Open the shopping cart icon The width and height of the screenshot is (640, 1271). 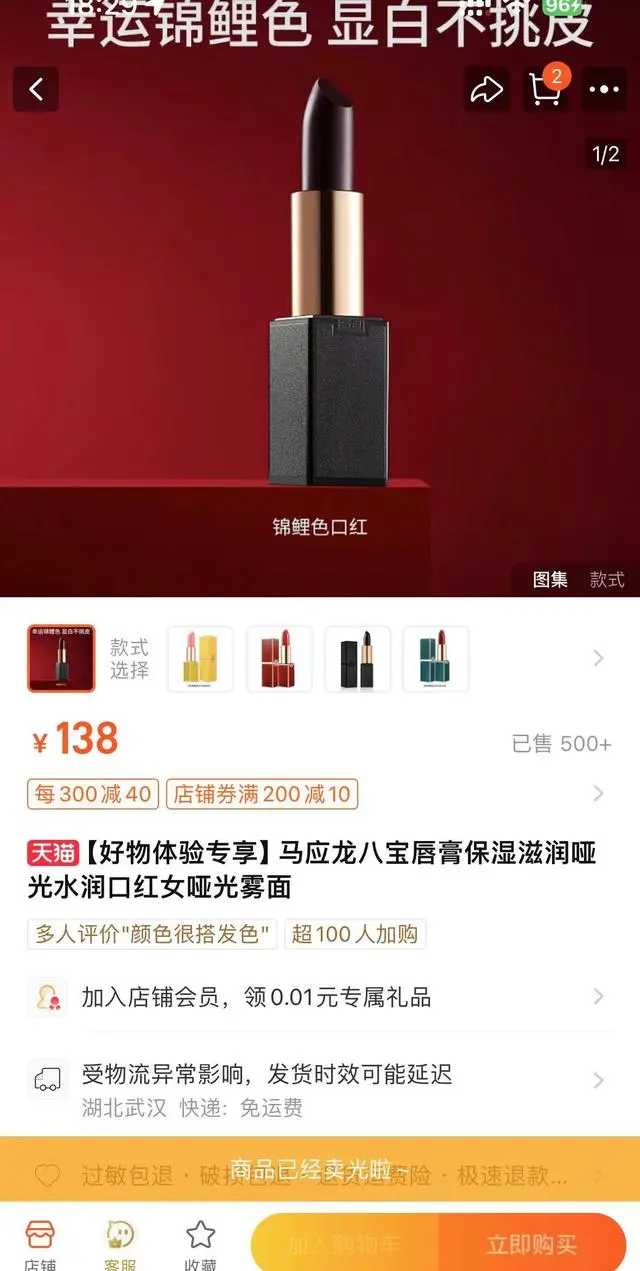(x=545, y=89)
